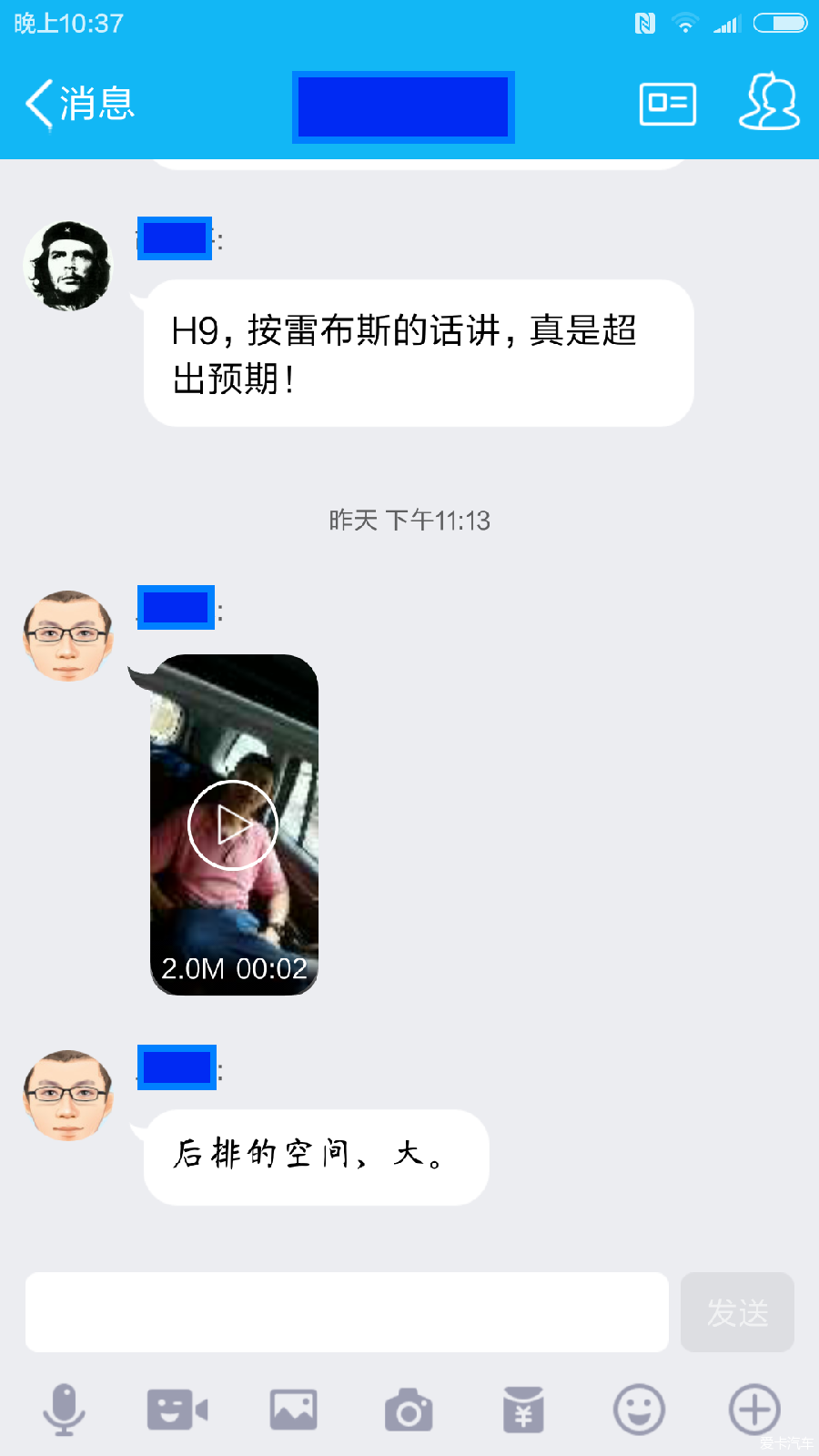Tap the Che Guevara avatar
This screenshot has height=1456, width=819.
click(67, 266)
